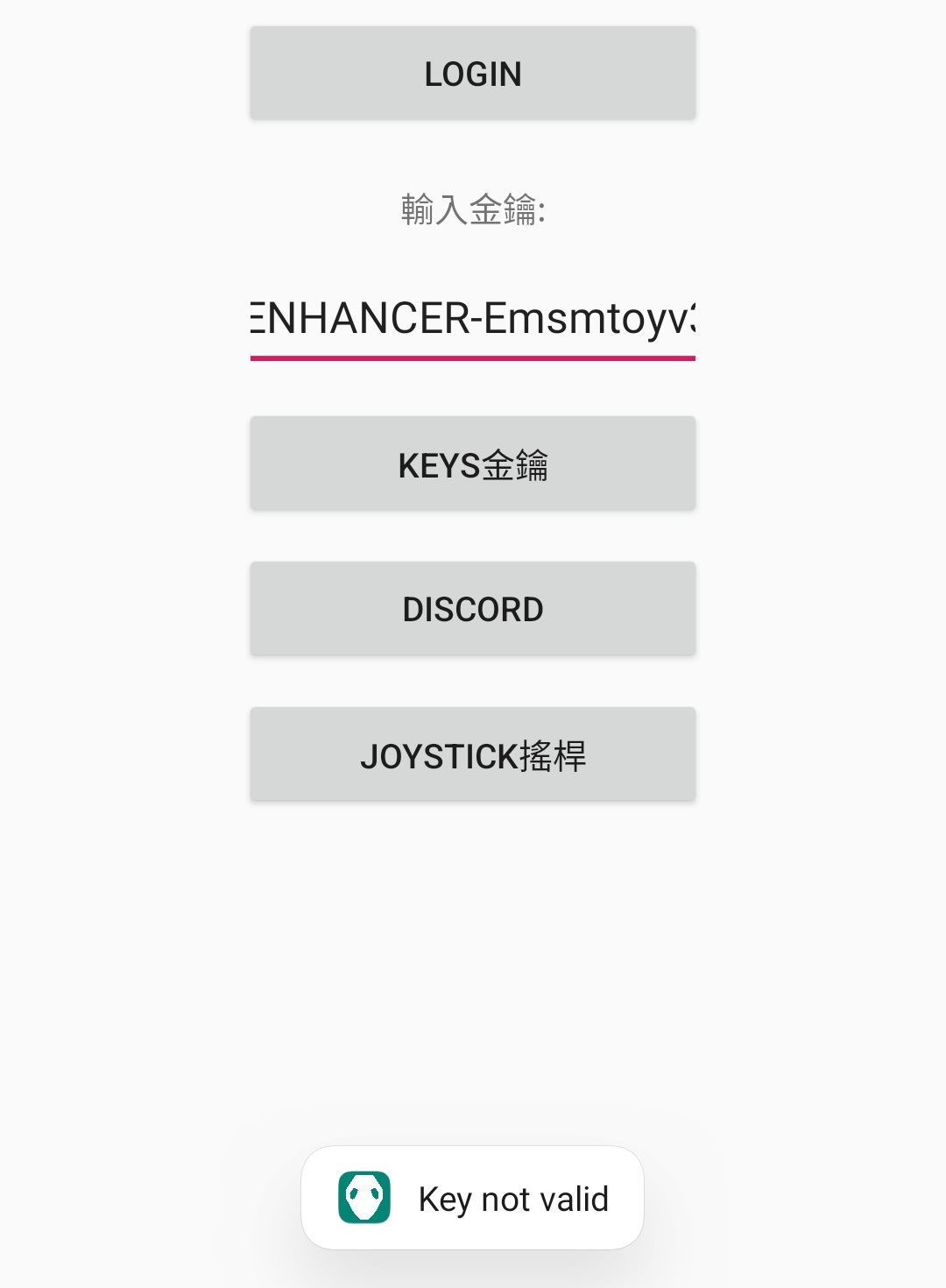Click the Key not valid message text
The image size is (946, 1288).
(512, 1197)
